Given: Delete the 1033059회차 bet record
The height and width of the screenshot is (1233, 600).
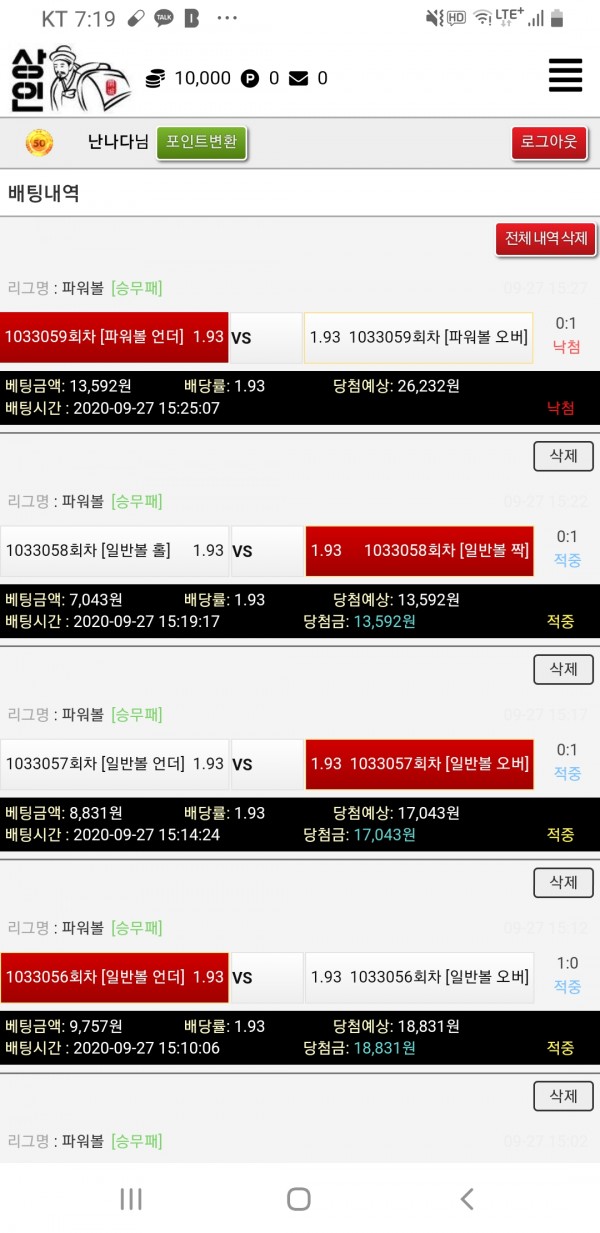Looking at the screenshot, I should point(563,456).
